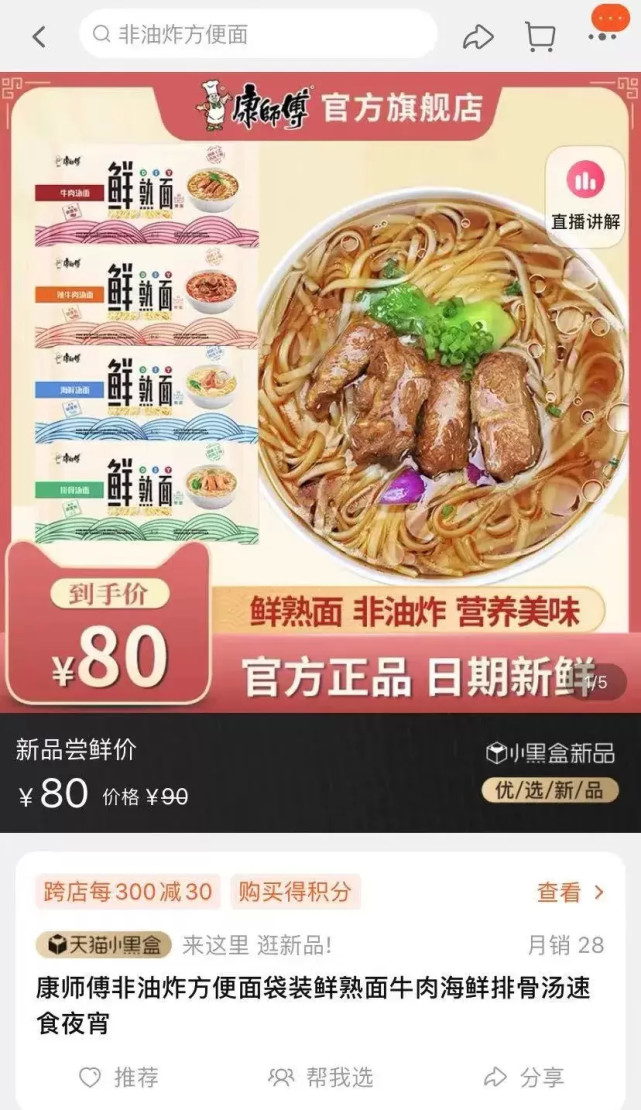This screenshot has height=1110, width=641.
Task: Tap the search box showing 非油炸方便面
Action: click(258, 35)
